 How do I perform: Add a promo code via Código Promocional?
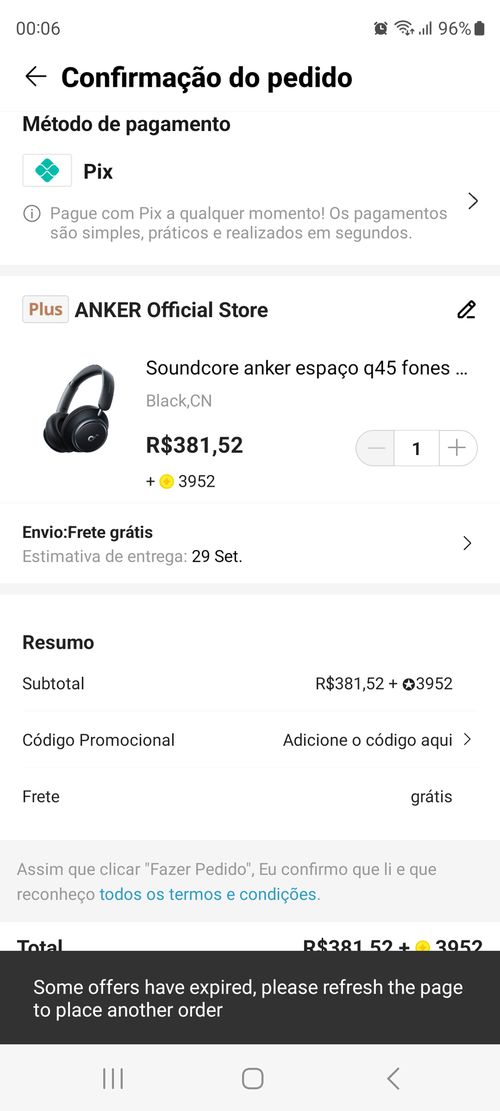250,740
